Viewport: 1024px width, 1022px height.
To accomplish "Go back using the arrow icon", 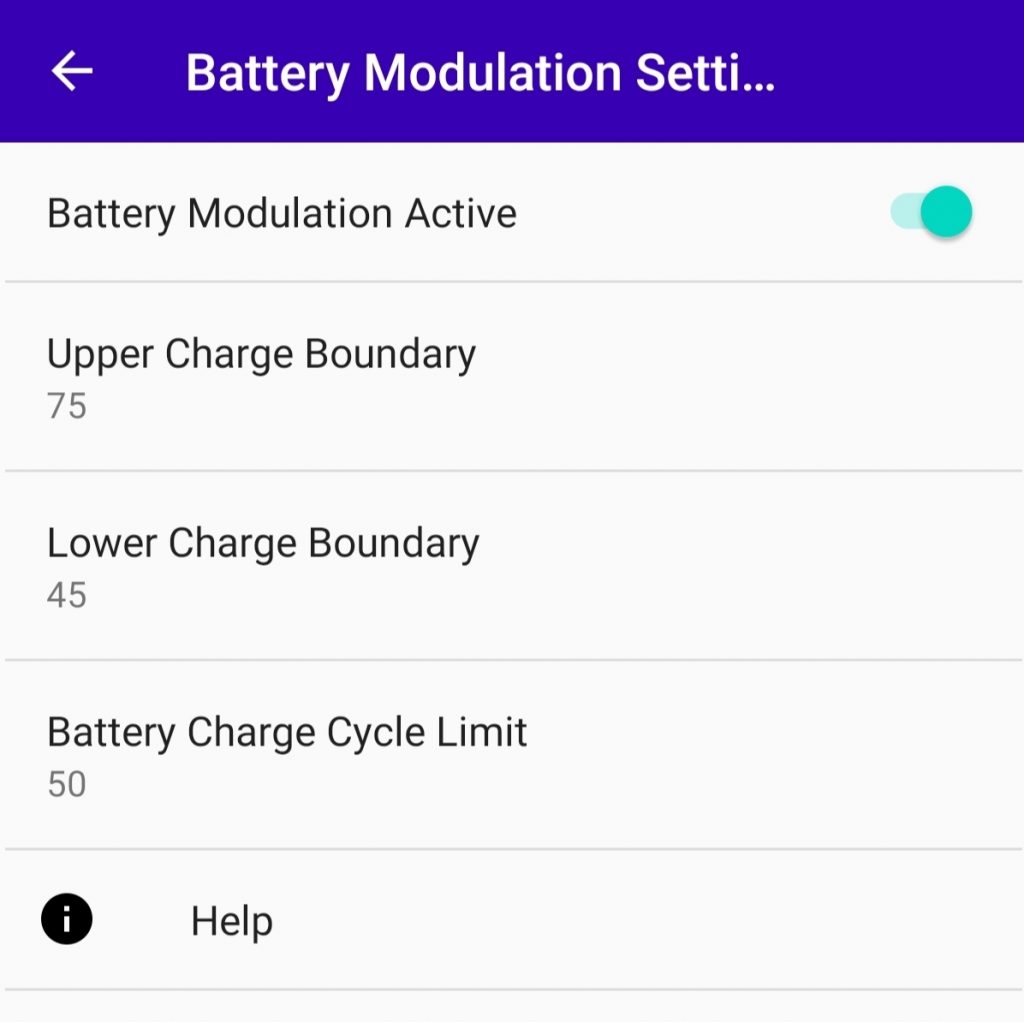I will click(72, 72).
